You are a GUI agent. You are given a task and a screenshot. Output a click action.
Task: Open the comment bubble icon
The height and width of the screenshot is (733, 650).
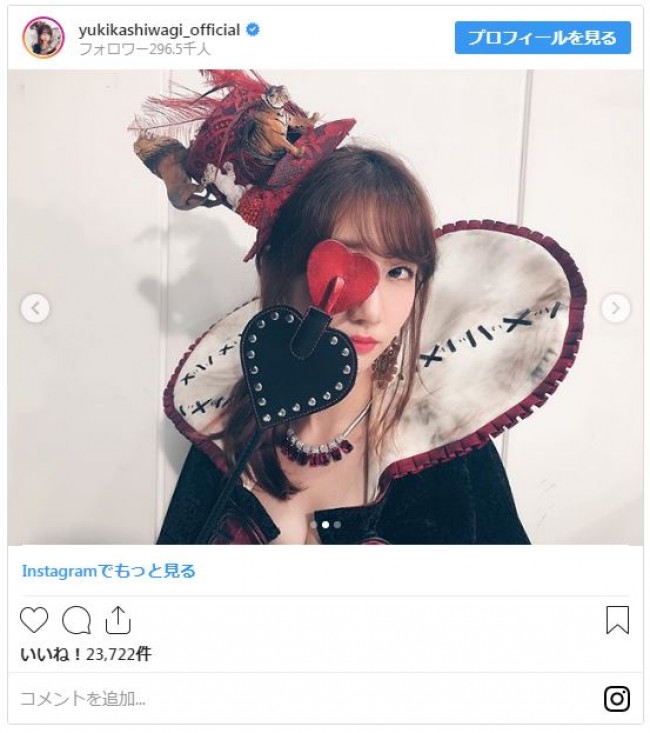(76, 620)
